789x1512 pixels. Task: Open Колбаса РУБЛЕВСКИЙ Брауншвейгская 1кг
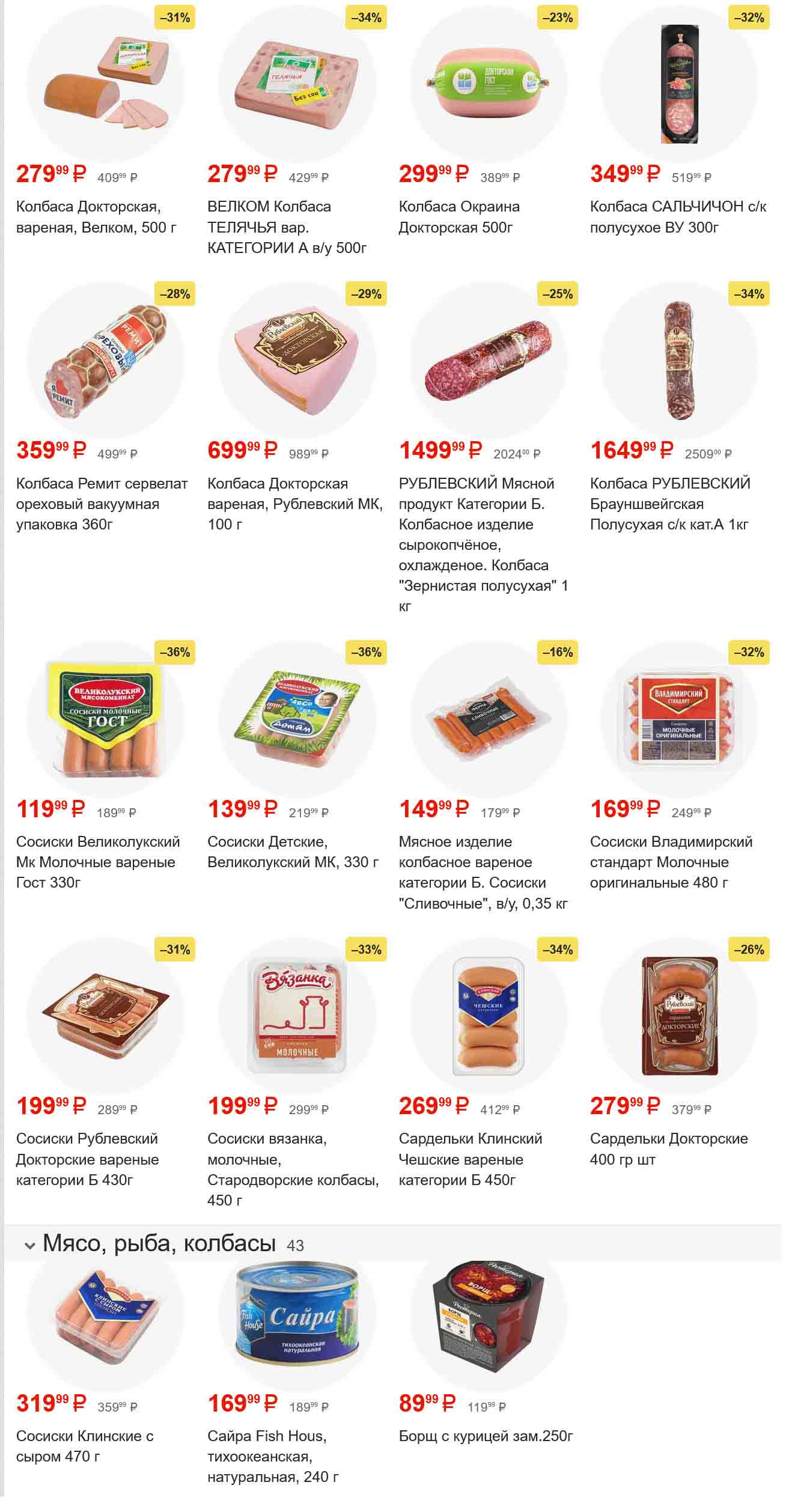669,504
